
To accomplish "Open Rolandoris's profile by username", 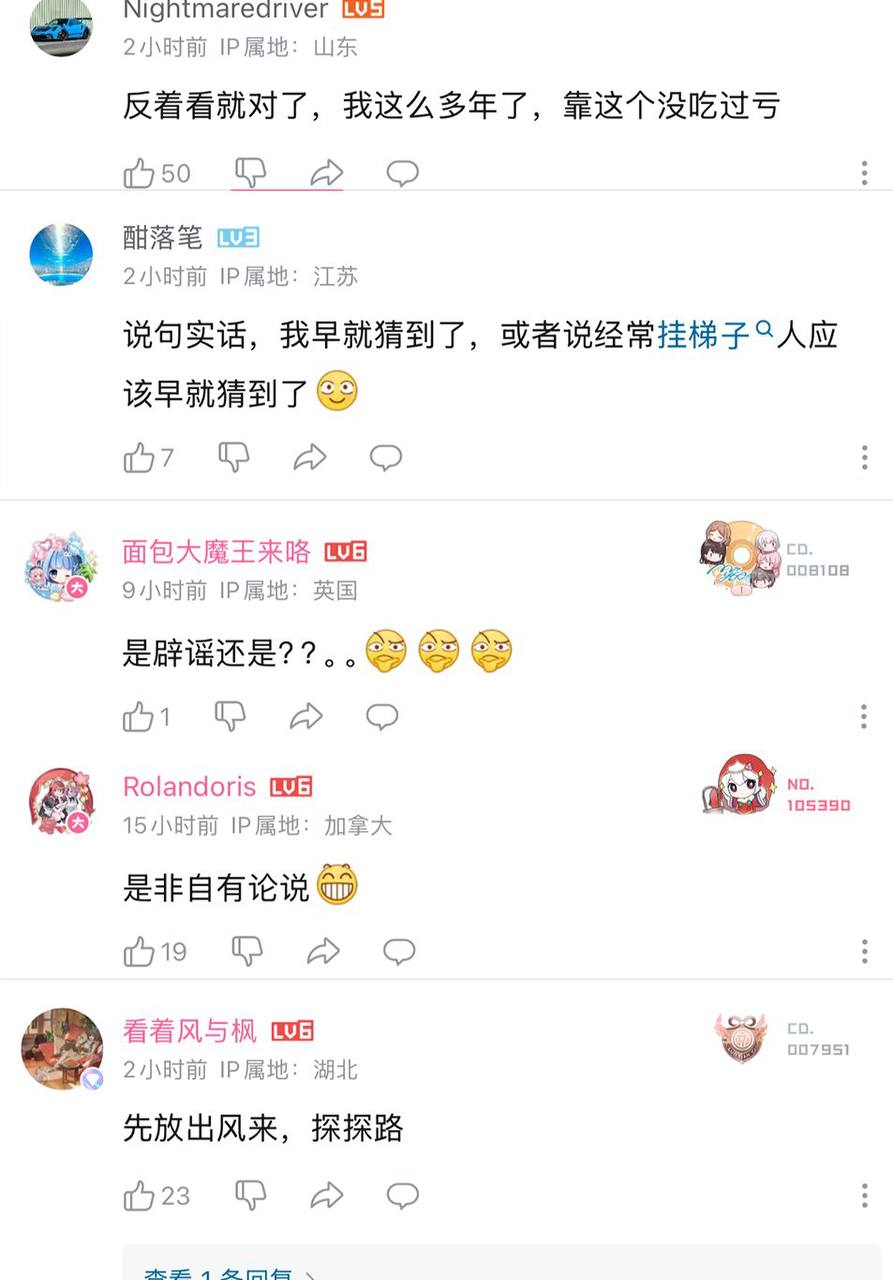I will click(189, 787).
